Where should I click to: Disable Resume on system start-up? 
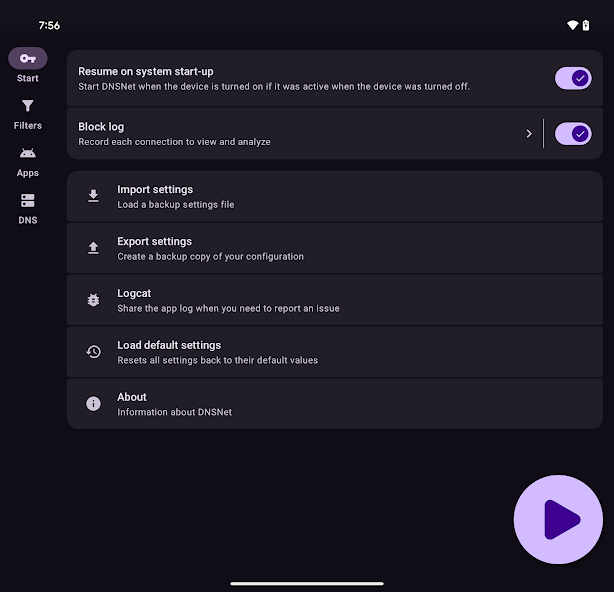(x=573, y=78)
